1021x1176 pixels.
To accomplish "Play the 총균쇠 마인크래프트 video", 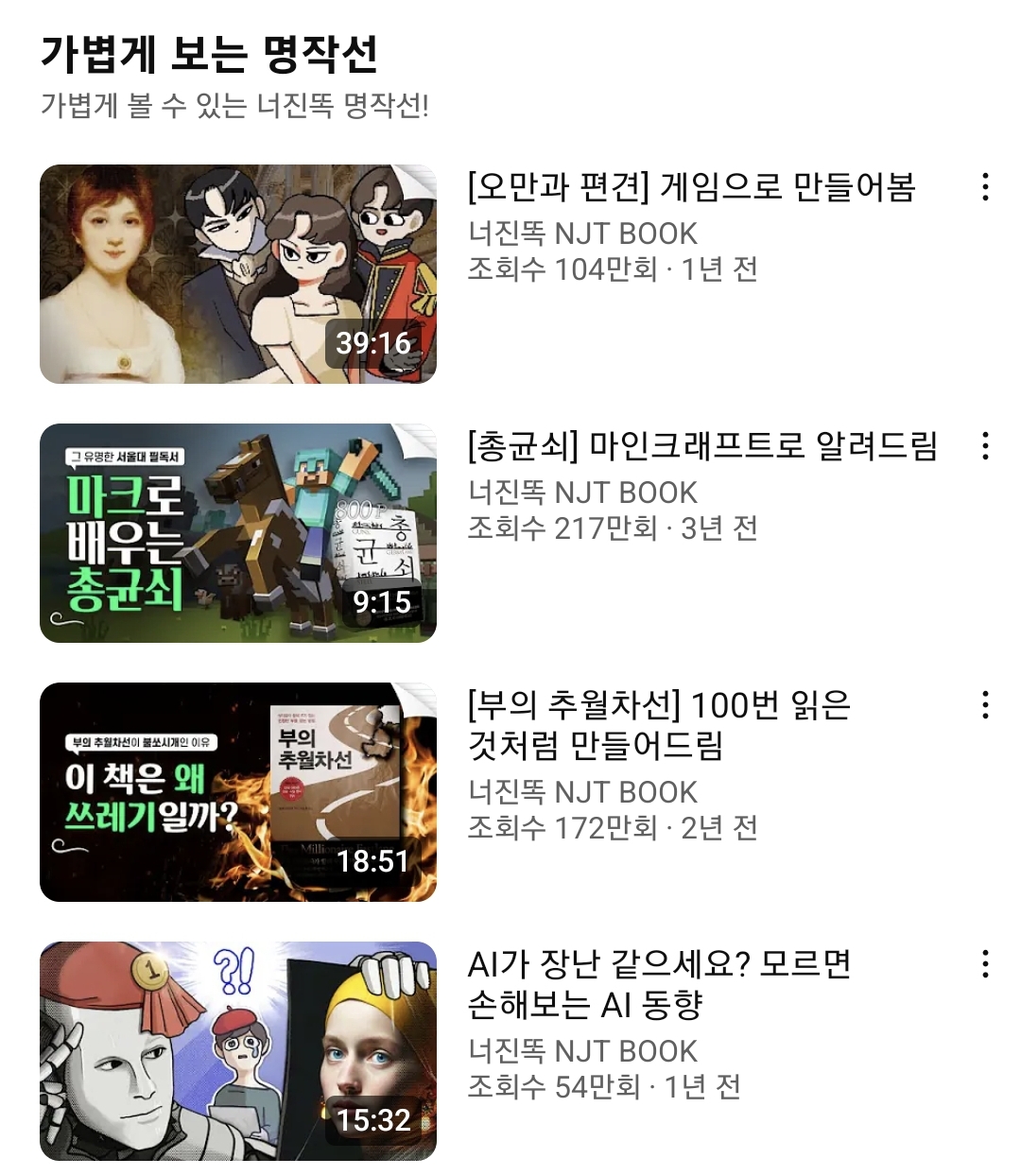I will (x=238, y=533).
